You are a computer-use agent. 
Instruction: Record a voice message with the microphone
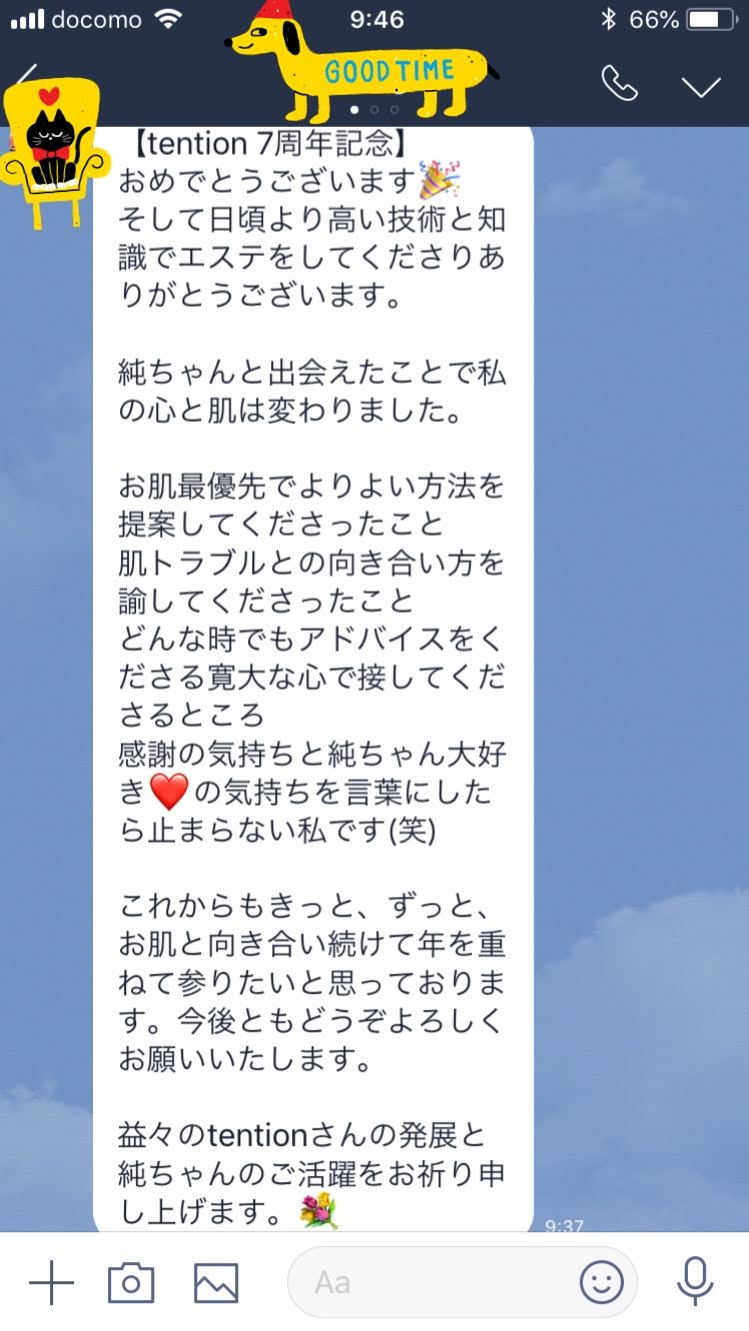pyautogui.click(x=694, y=1282)
